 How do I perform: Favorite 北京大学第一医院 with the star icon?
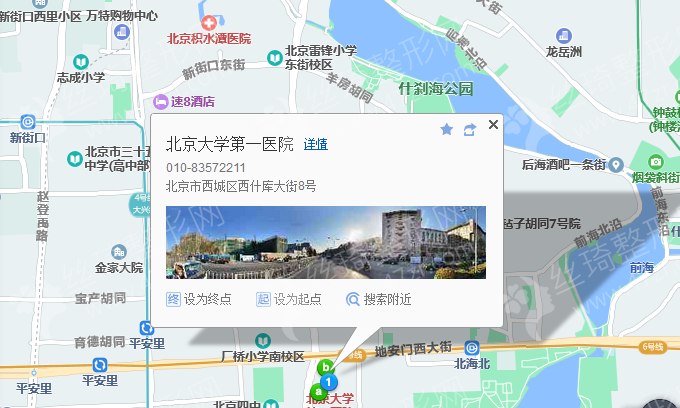447,130
